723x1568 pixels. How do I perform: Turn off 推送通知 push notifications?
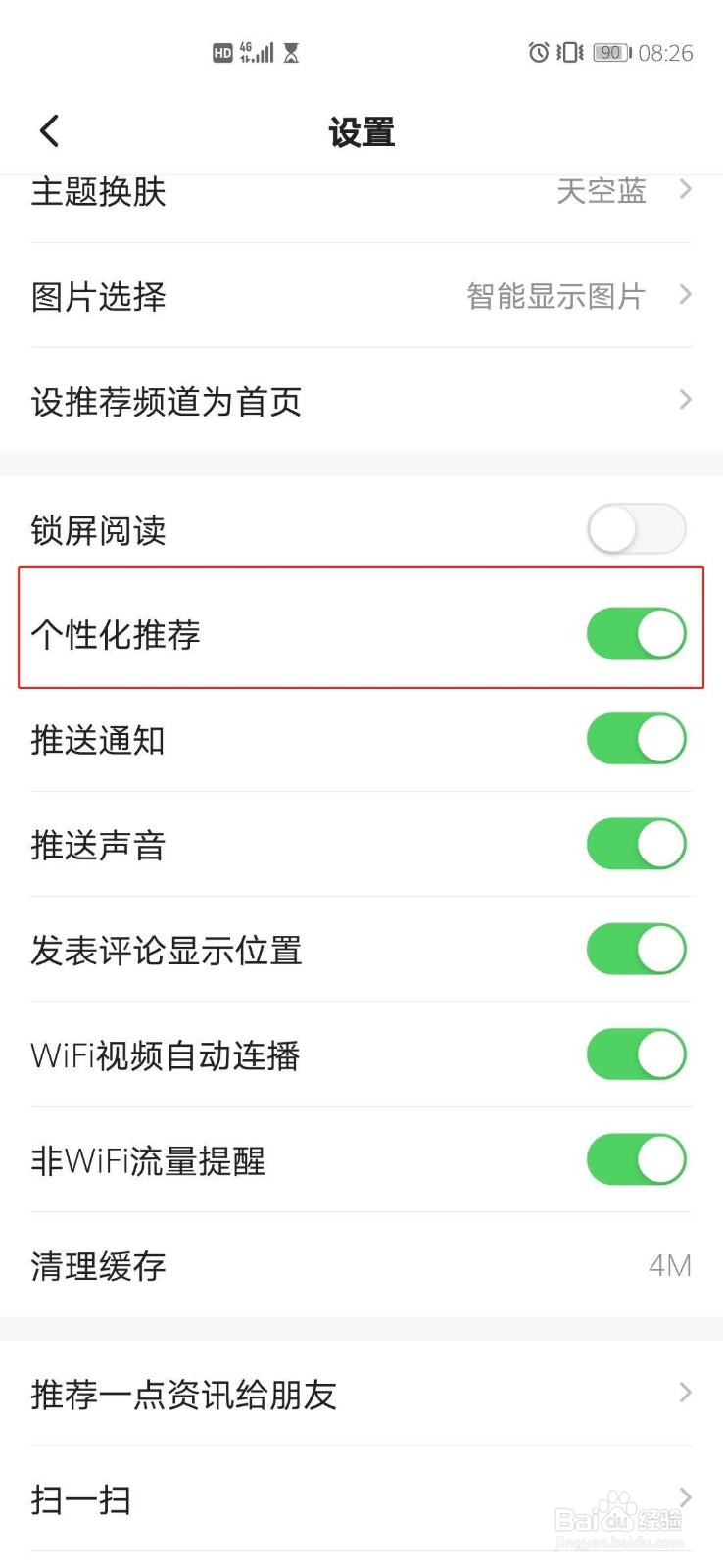(635, 738)
